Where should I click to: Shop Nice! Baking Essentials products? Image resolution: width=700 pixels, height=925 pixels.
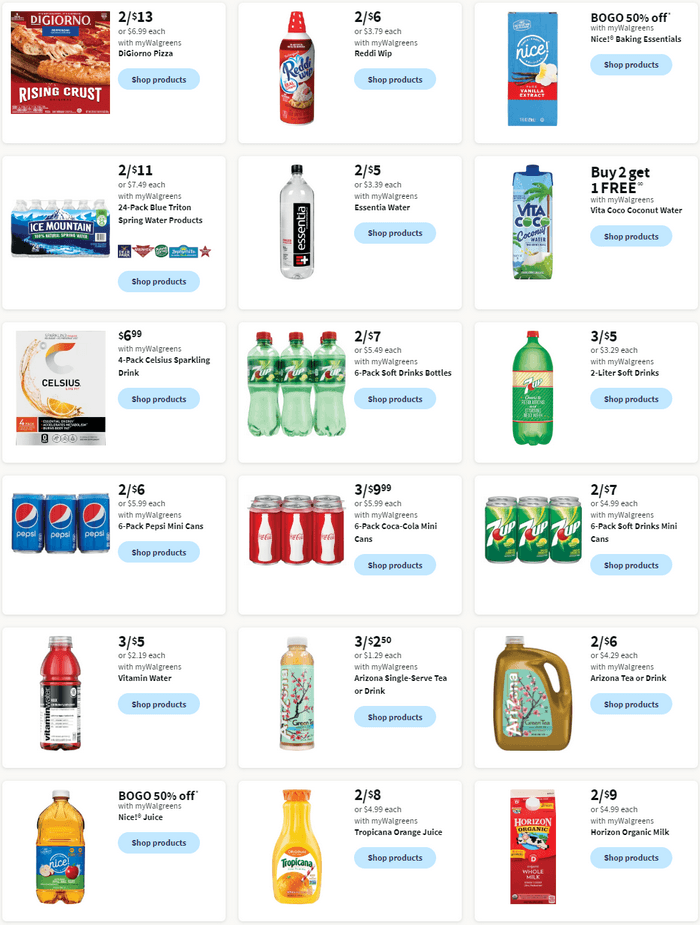630,65
